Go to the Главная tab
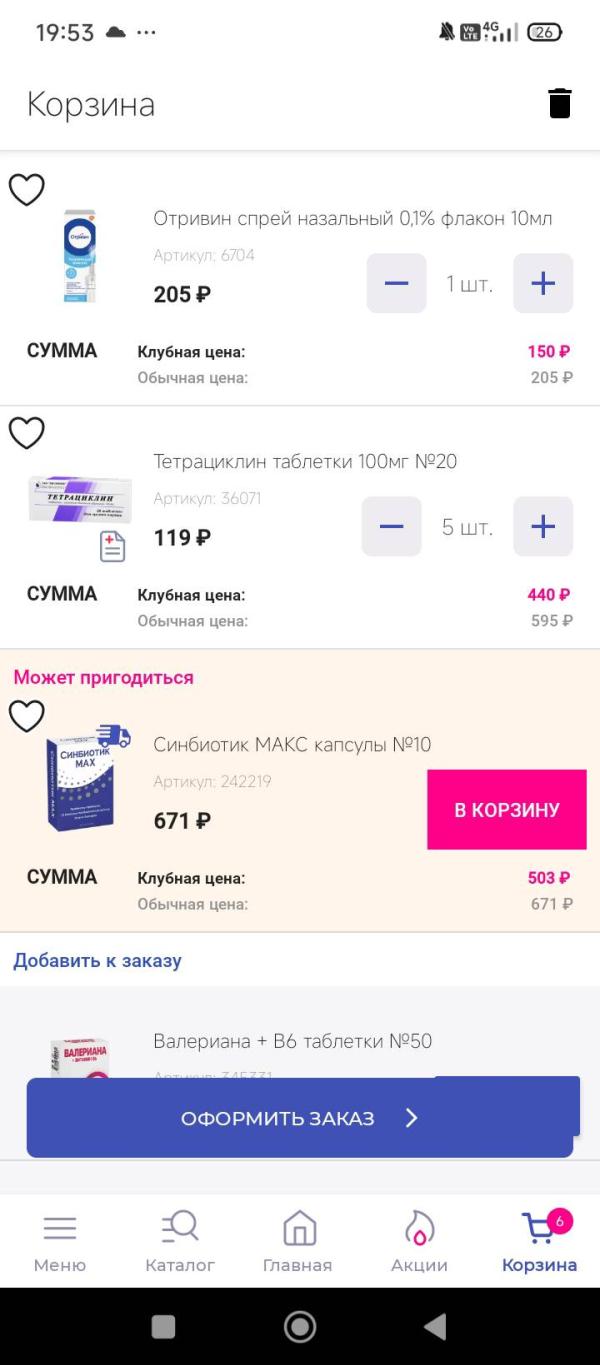This screenshot has width=600, height=1365. (x=298, y=1242)
